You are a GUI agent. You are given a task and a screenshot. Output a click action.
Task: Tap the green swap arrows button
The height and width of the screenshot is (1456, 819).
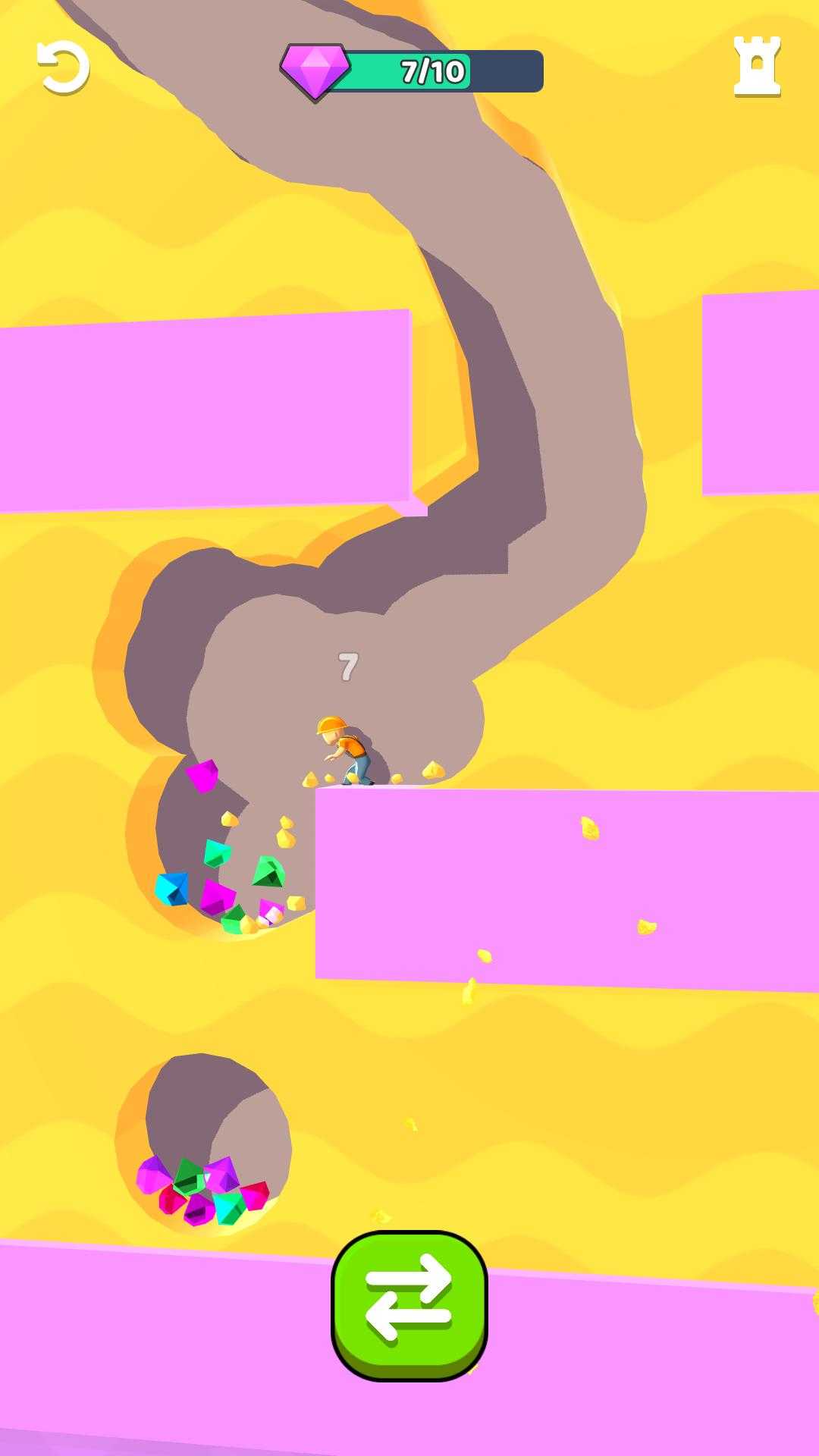(x=409, y=1306)
